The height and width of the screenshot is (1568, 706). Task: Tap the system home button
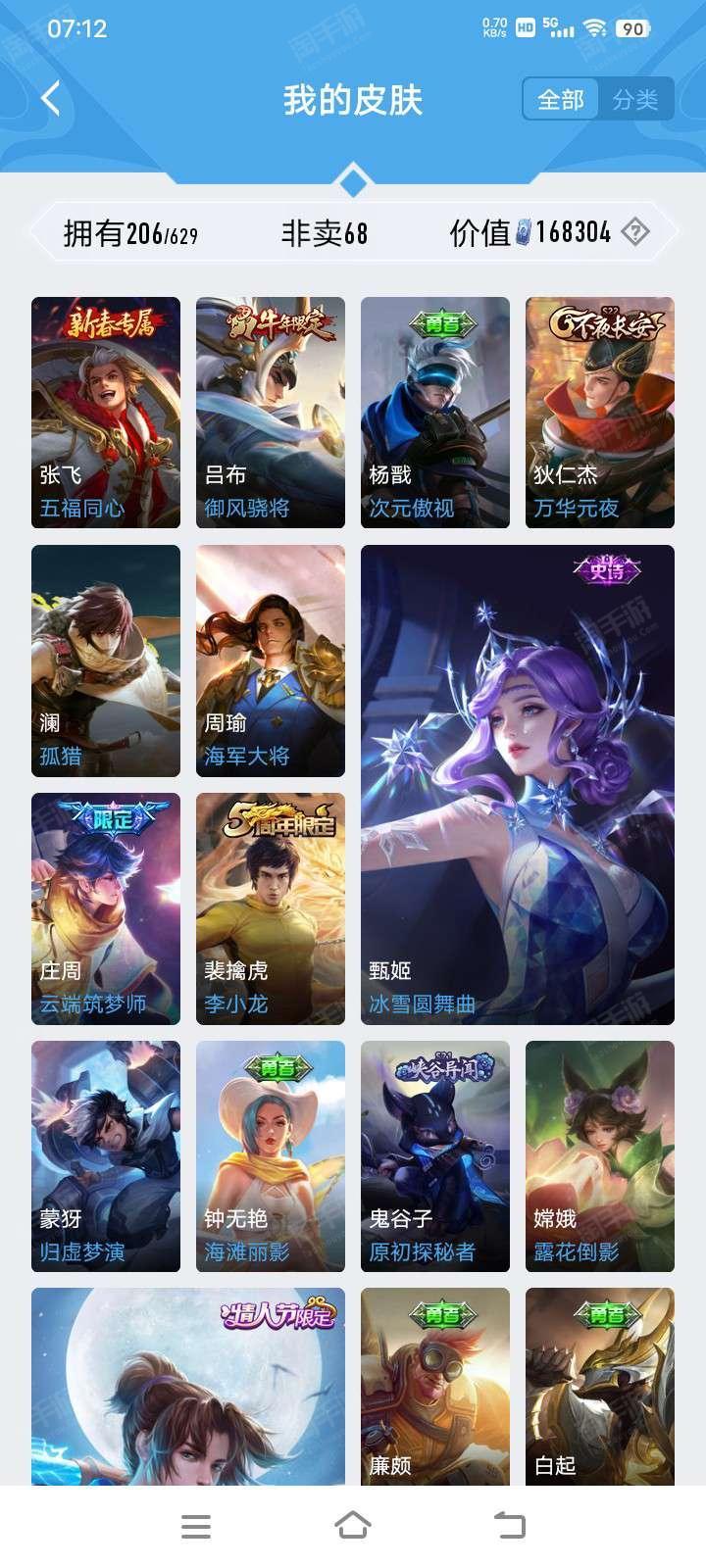tap(353, 1525)
